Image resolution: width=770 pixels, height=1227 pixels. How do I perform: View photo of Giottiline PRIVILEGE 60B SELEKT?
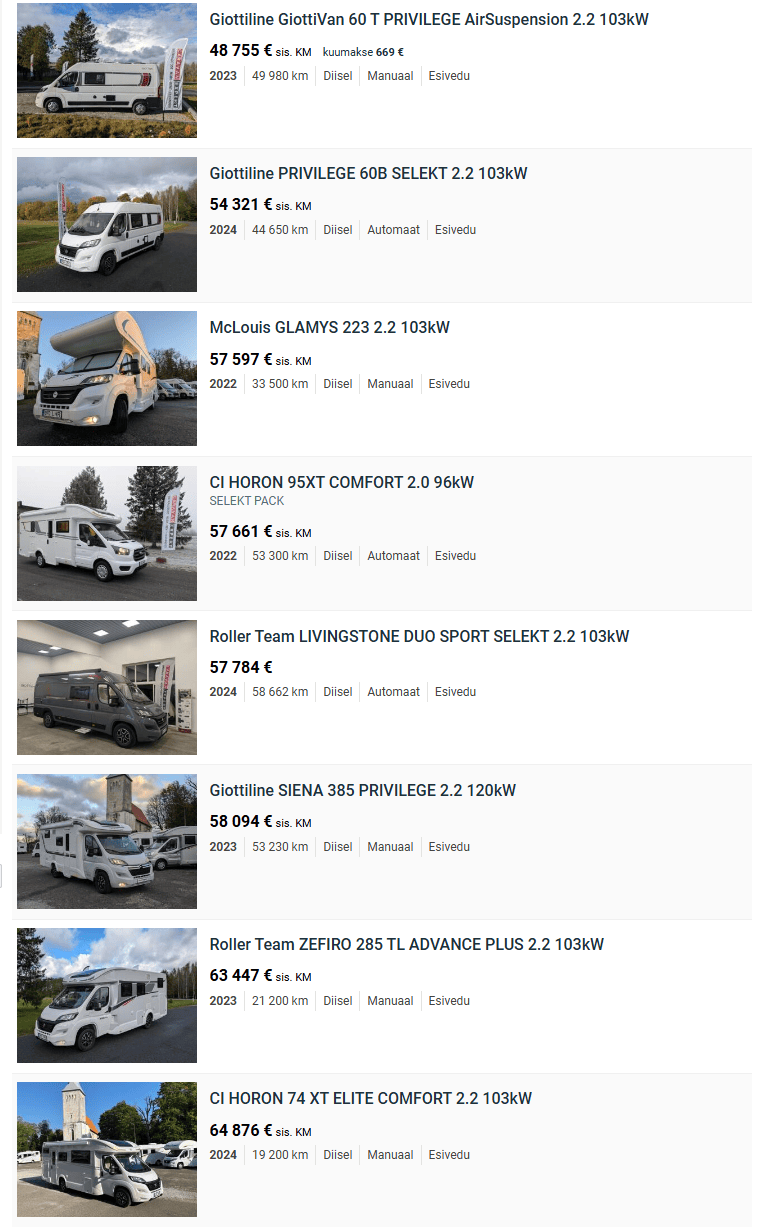107,224
